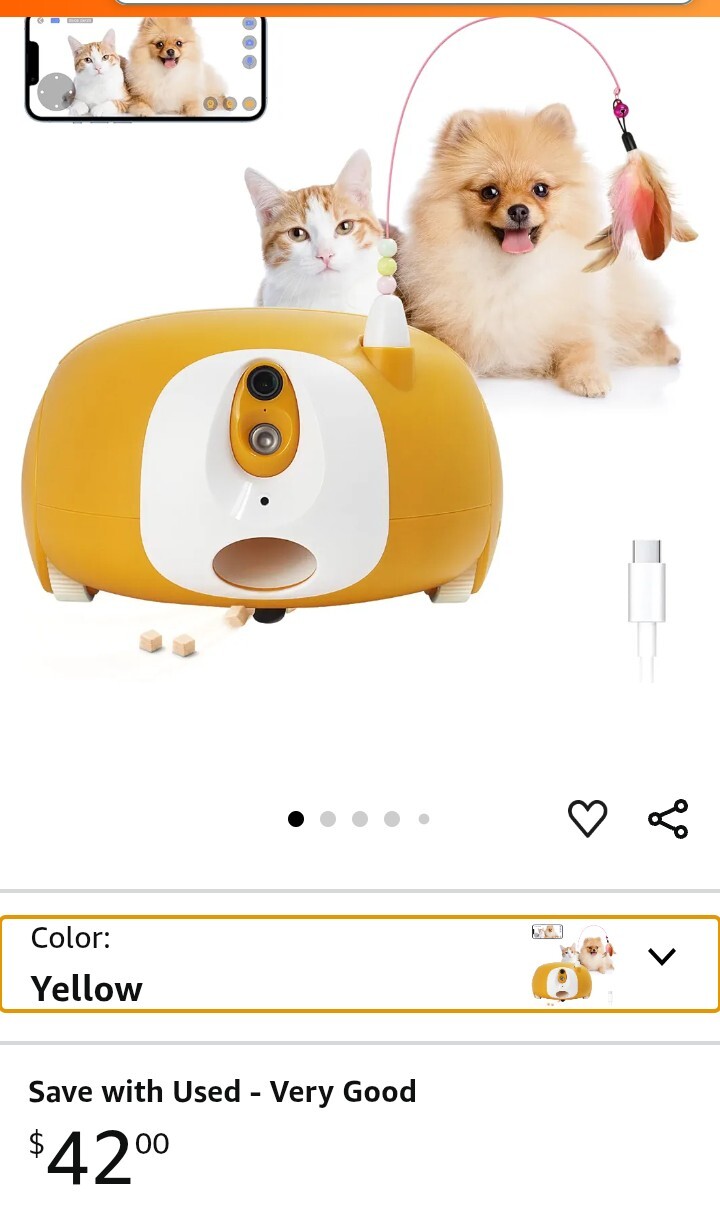Viewport: 720px width, 1224px height.
Task: Click the $42.00 used price
Action: (95, 1155)
